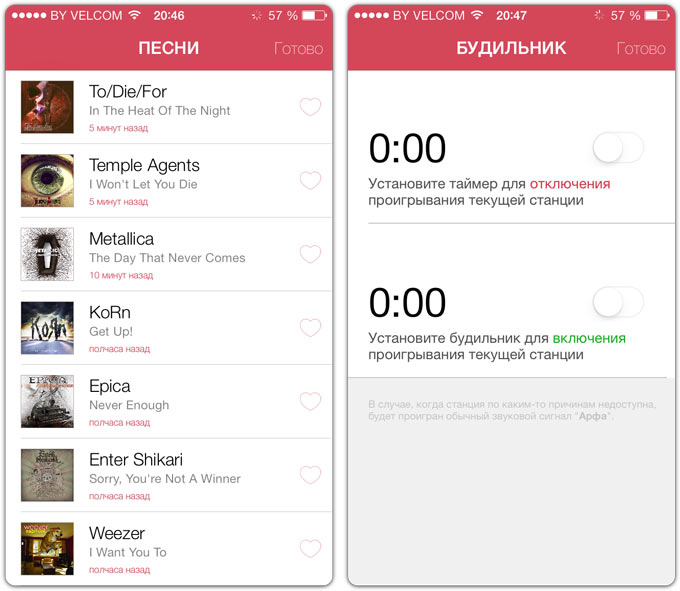
Task: Enable the alarm for включения
Action: 618,302
